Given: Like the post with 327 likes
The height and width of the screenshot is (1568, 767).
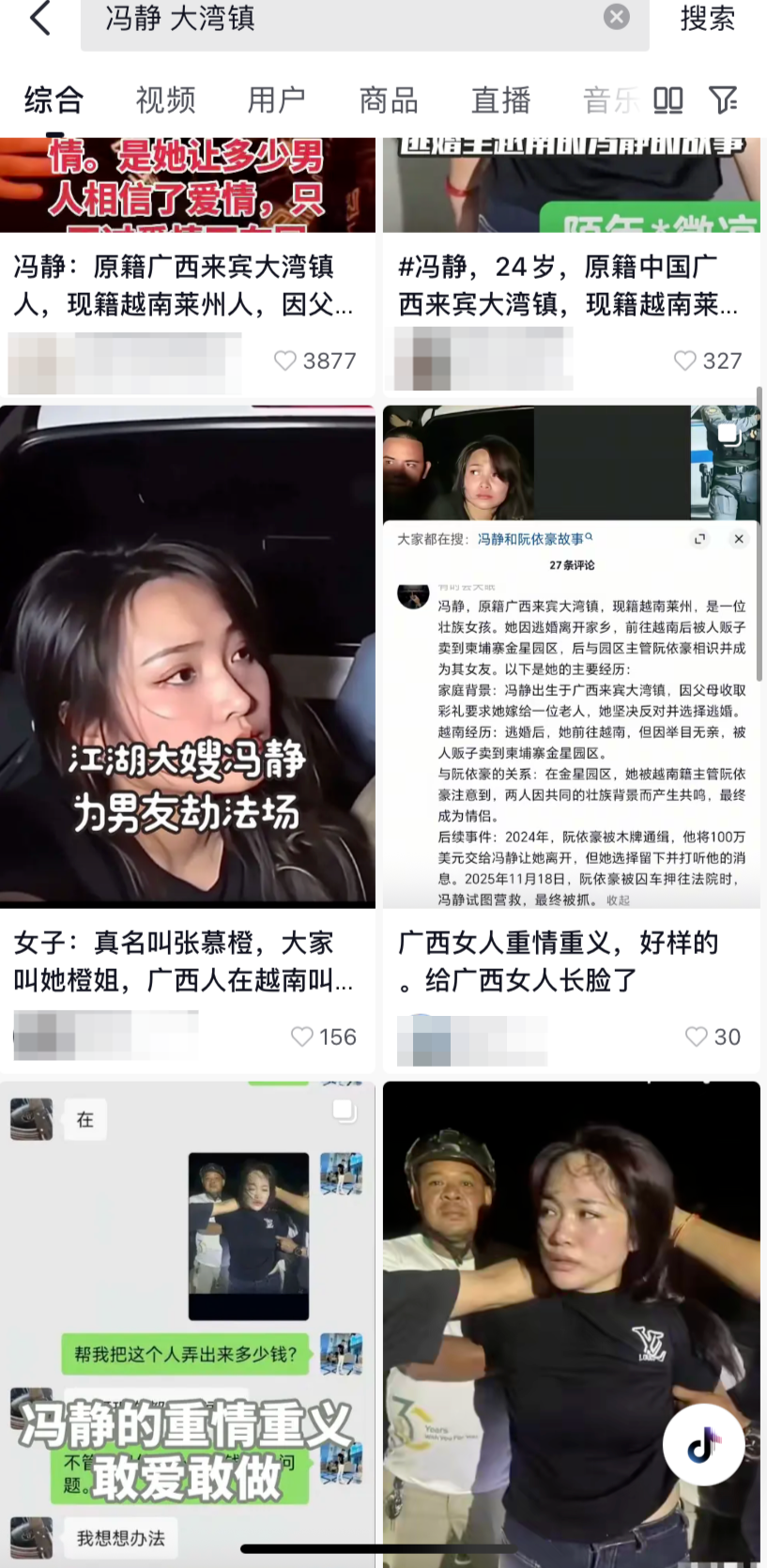Looking at the screenshot, I should (x=685, y=361).
